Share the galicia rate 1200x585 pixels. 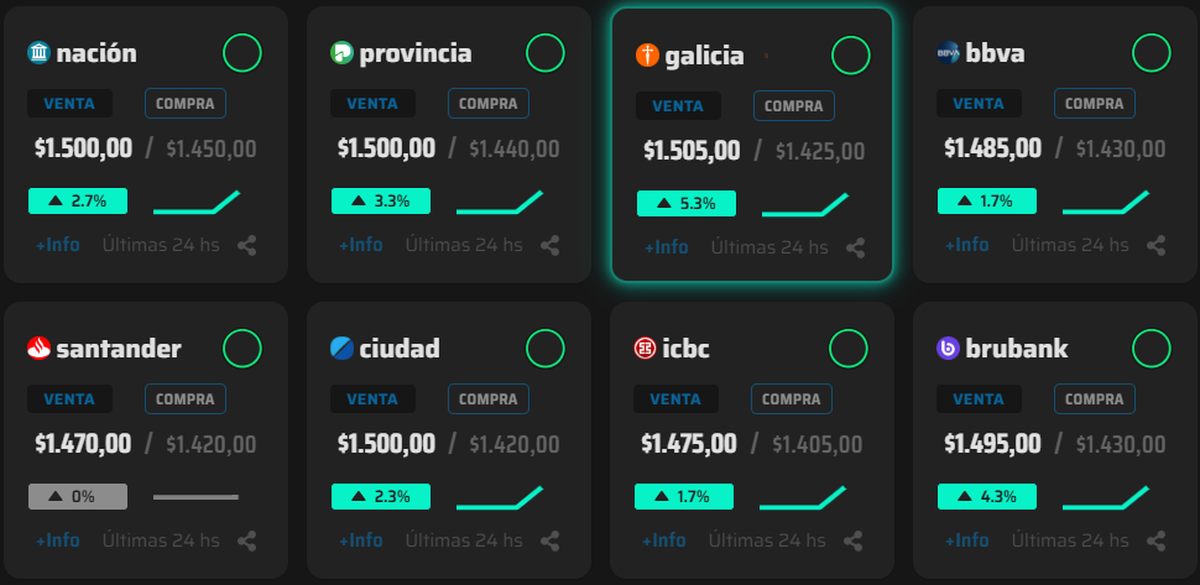pyautogui.click(x=855, y=248)
